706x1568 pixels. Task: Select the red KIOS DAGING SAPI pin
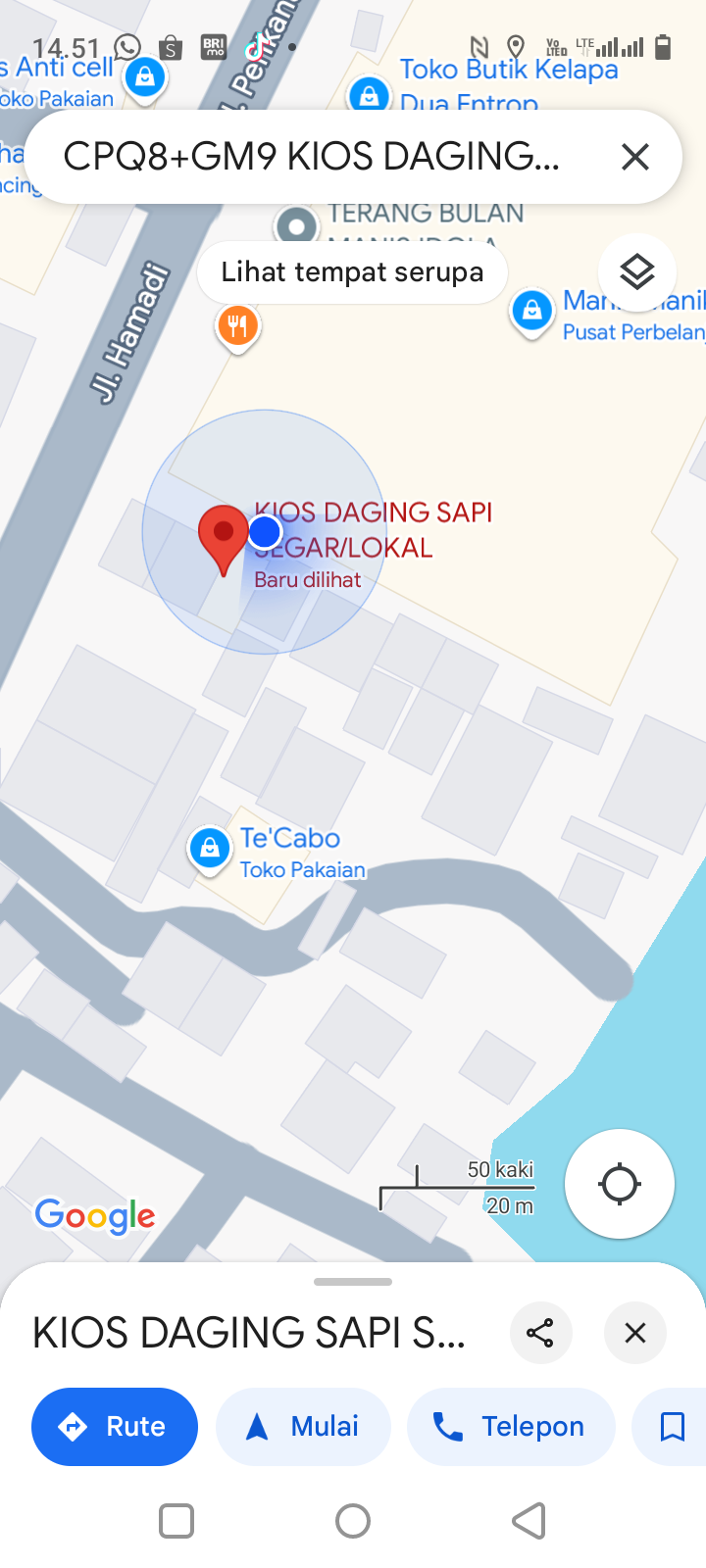[224, 535]
